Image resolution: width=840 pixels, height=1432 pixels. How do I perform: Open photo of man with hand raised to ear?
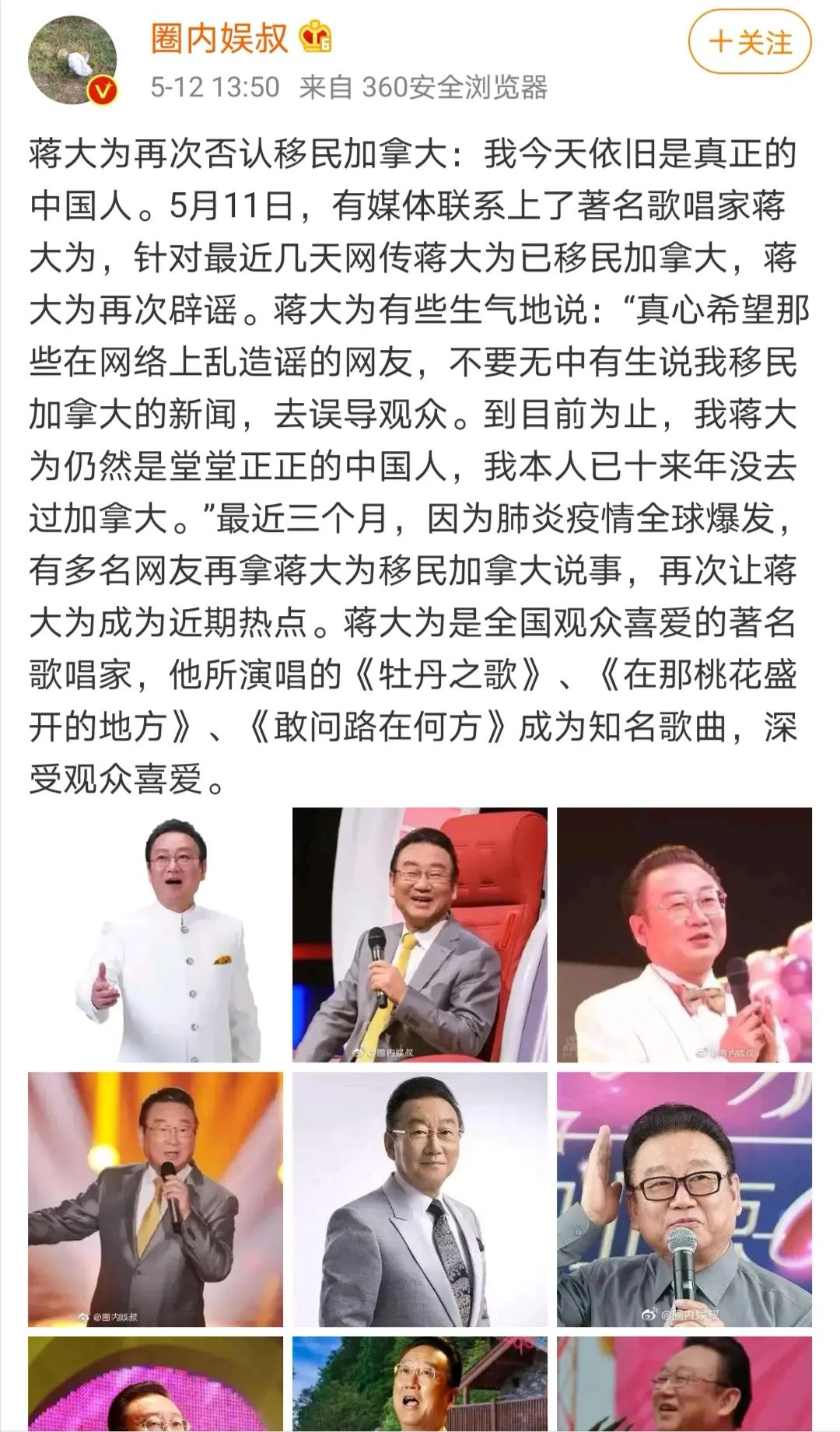point(684,1199)
